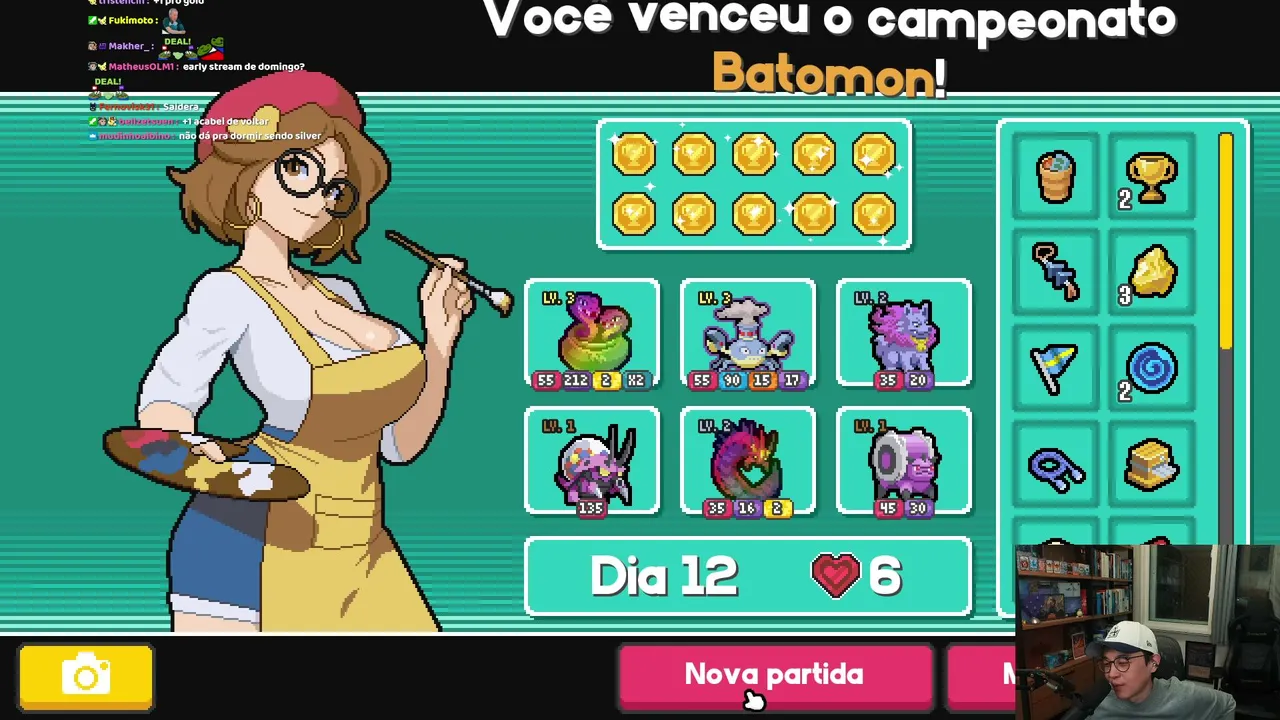Screen dimensions: 1280x720
Task: Tap the yellow scrollbar of the item list
Action: coord(1226,240)
